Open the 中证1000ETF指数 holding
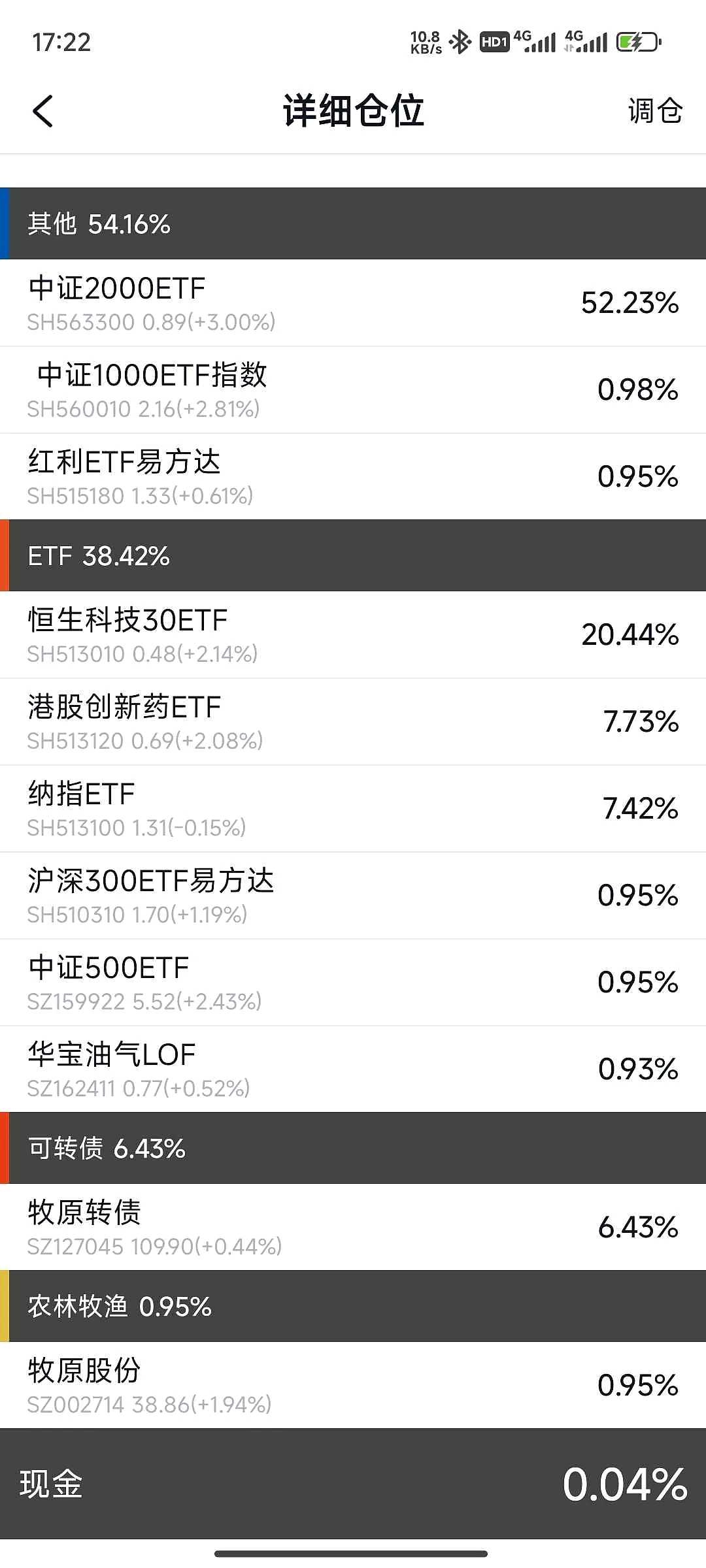This screenshot has height=1568, width=706. [353, 390]
